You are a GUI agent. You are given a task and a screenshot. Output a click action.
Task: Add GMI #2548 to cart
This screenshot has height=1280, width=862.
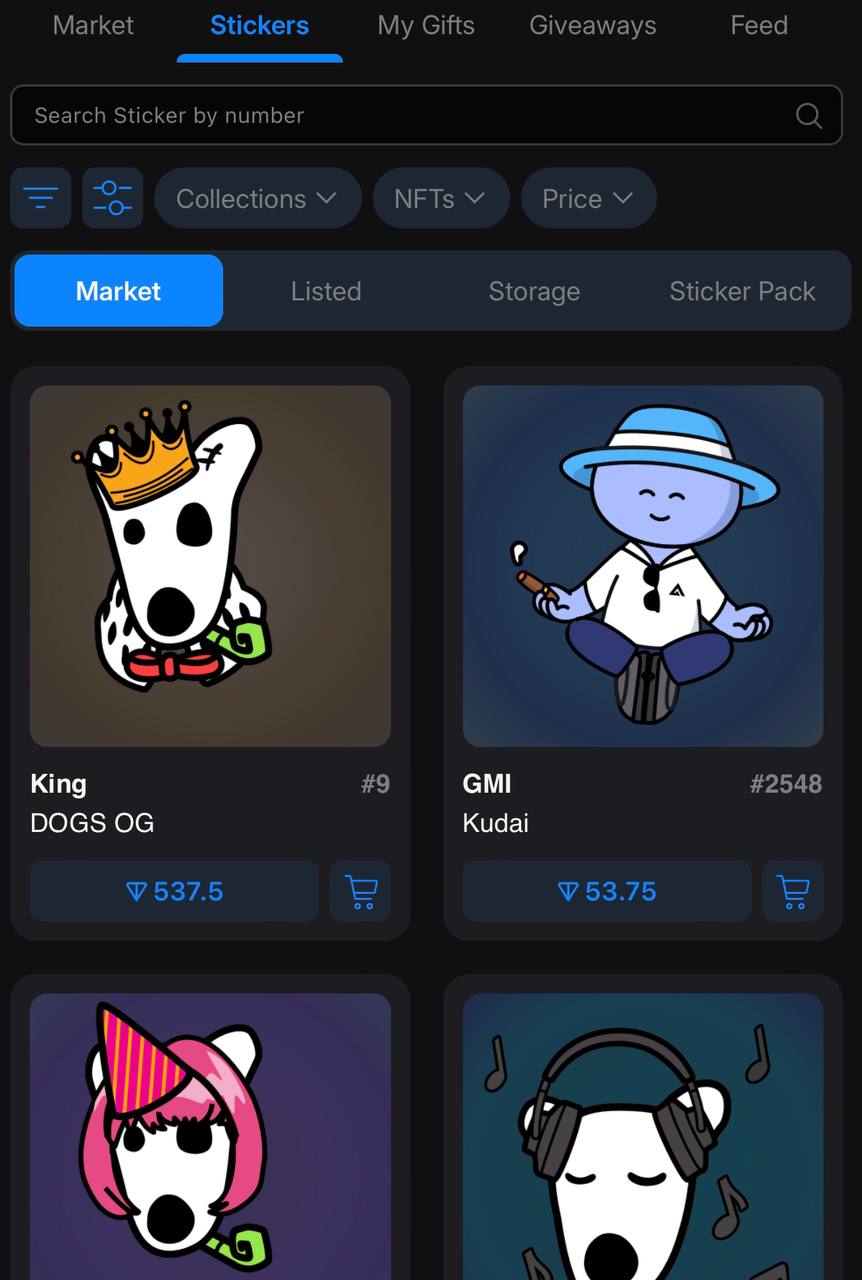point(792,891)
